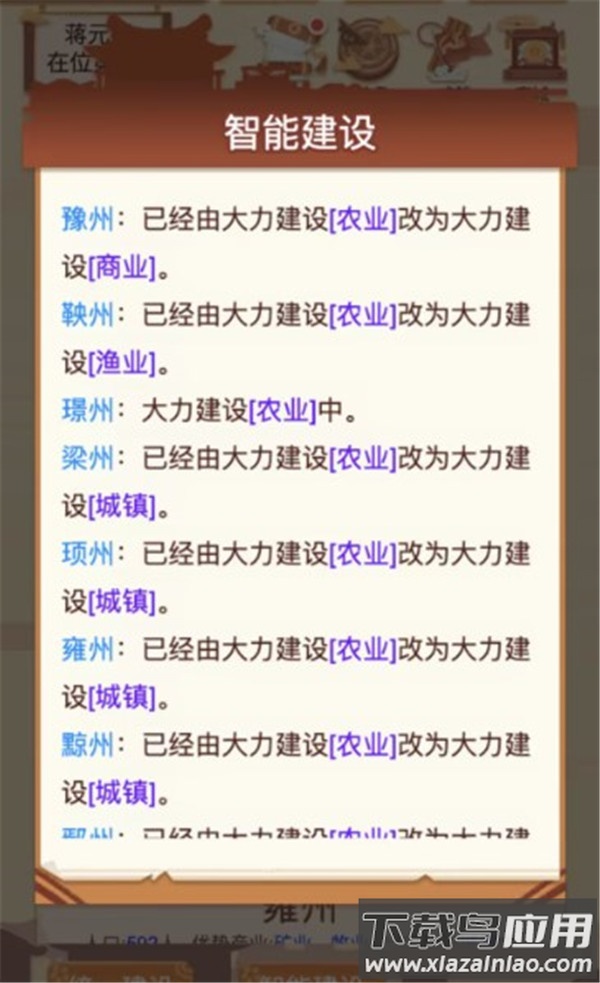
Task: Open the 豫州 province link
Action: [87, 219]
